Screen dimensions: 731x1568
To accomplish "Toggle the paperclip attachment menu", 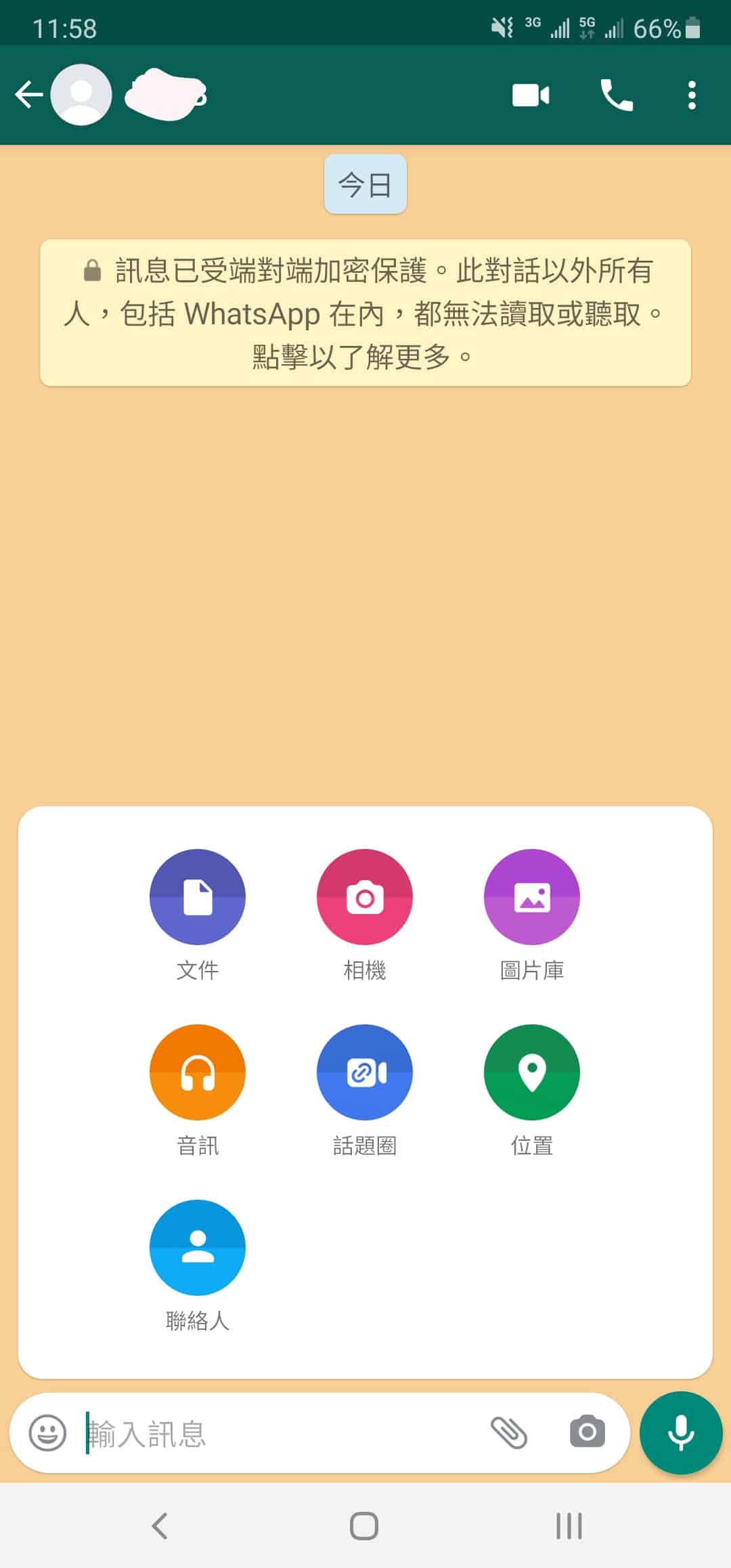I will tap(508, 1433).
